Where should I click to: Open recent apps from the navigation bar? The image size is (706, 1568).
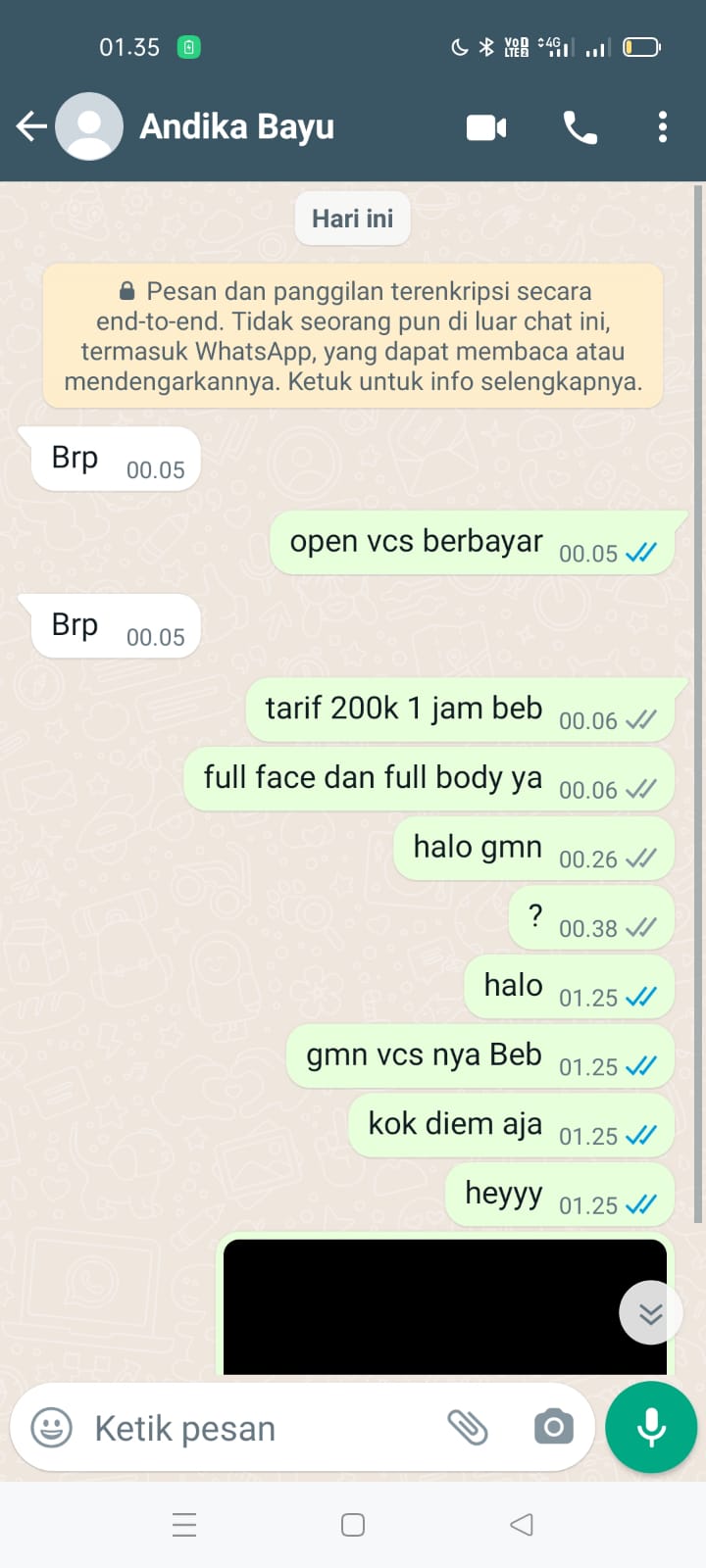[x=184, y=1525]
